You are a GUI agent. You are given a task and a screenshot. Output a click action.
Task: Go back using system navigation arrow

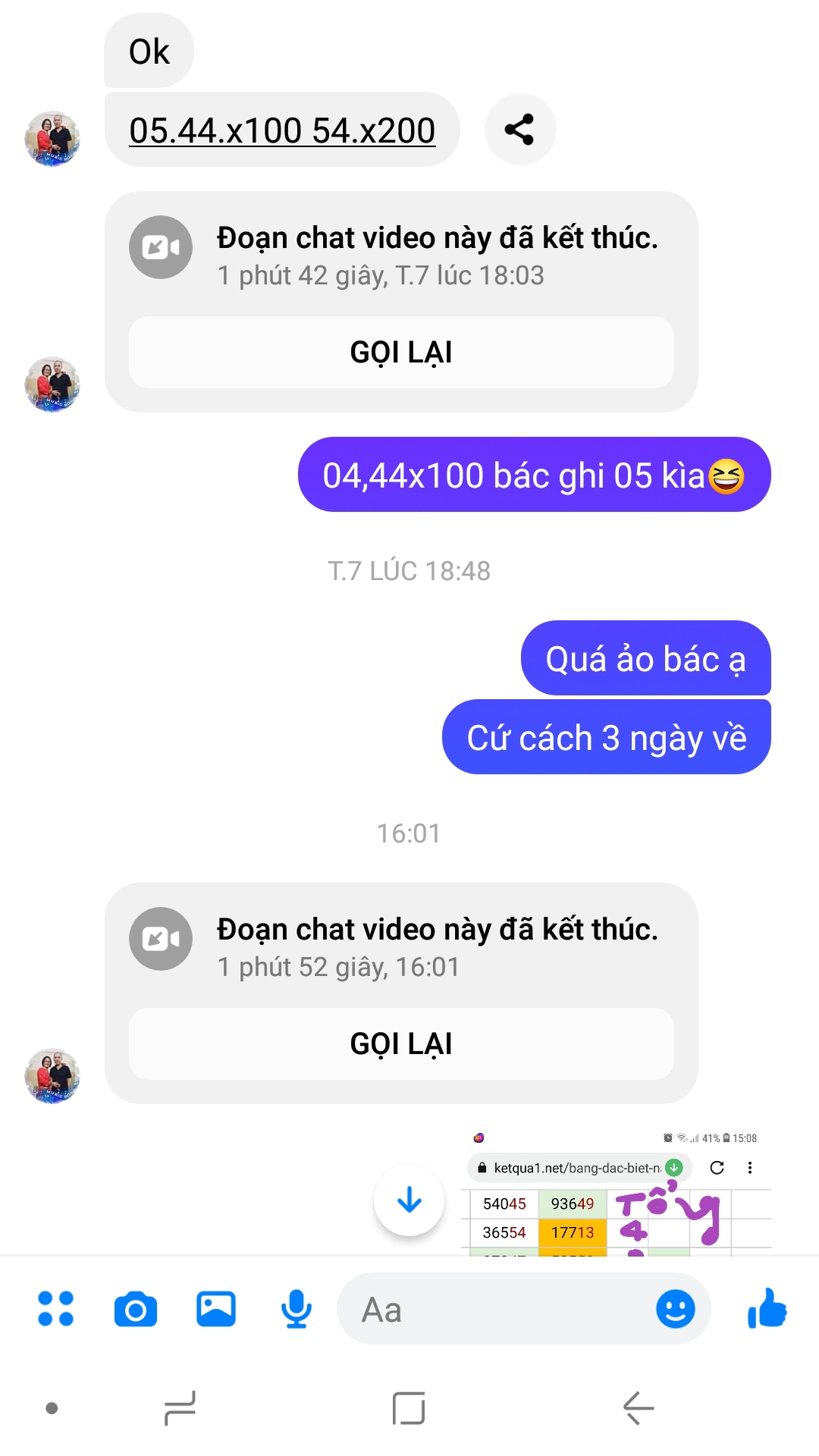[638, 1408]
